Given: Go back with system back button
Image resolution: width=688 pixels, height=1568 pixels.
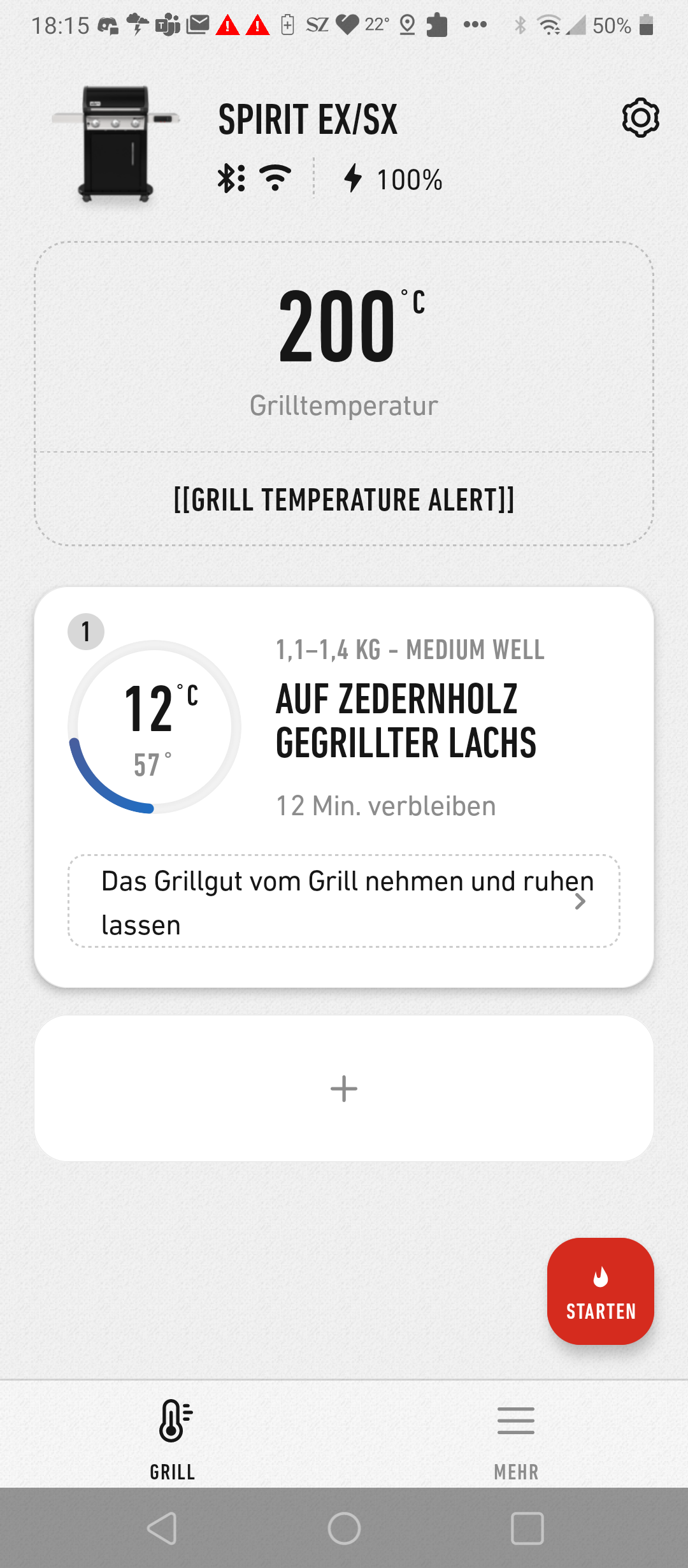Looking at the screenshot, I should 162,1528.
